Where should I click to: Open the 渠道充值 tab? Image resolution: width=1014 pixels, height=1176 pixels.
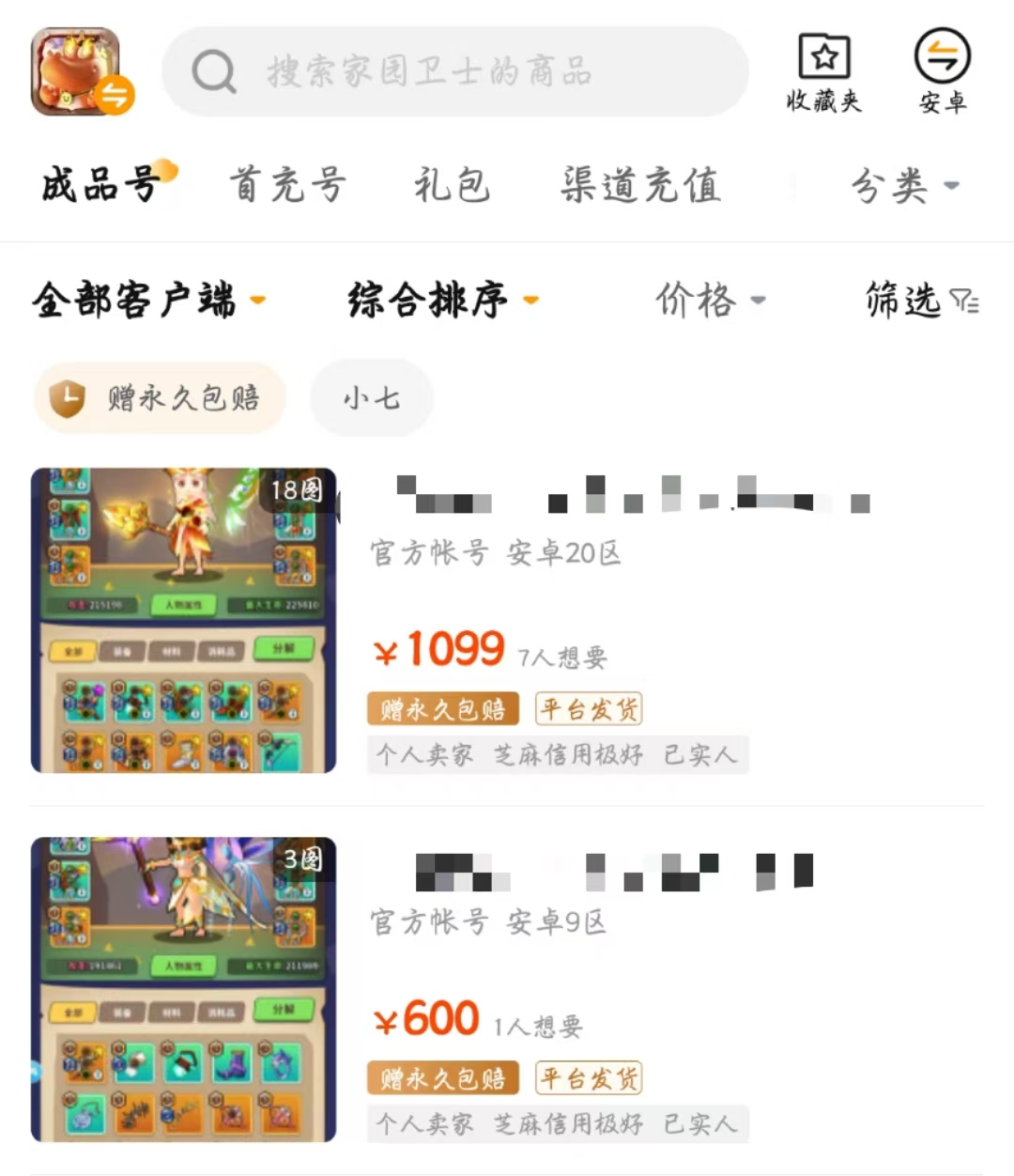pos(641,184)
